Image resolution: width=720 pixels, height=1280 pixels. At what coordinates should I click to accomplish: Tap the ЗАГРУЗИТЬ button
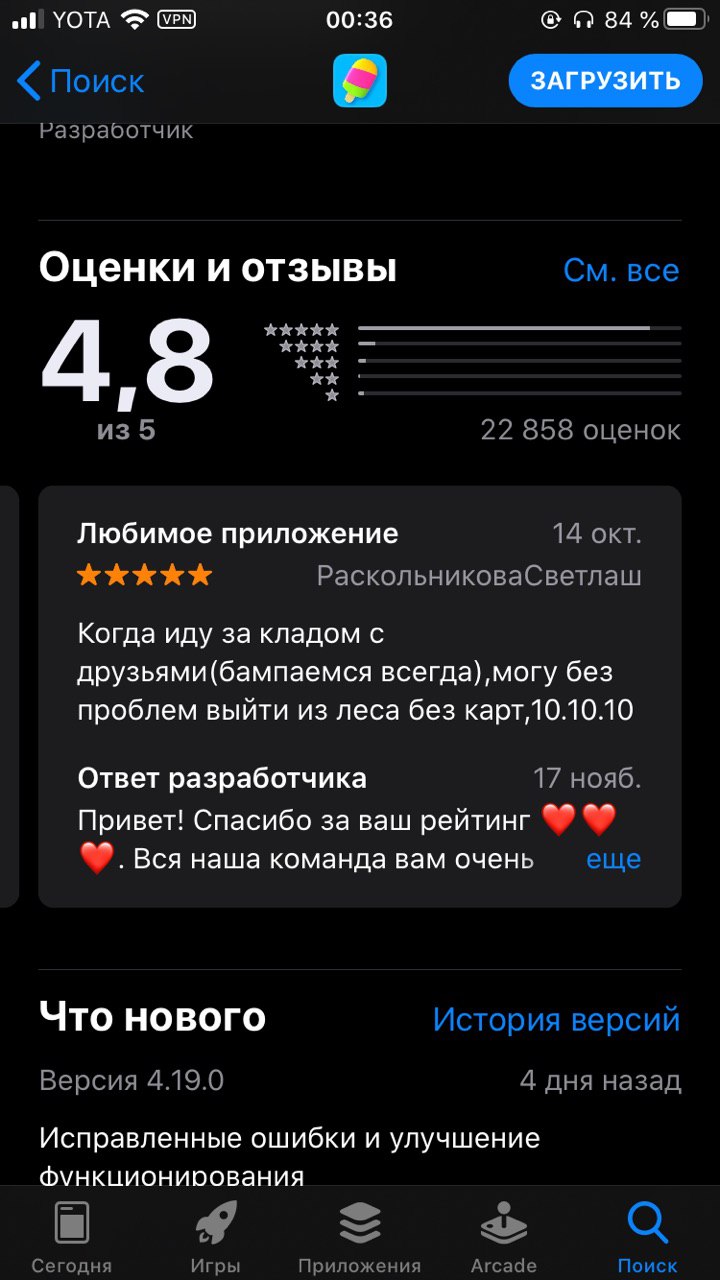pyautogui.click(x=605, y=81)
